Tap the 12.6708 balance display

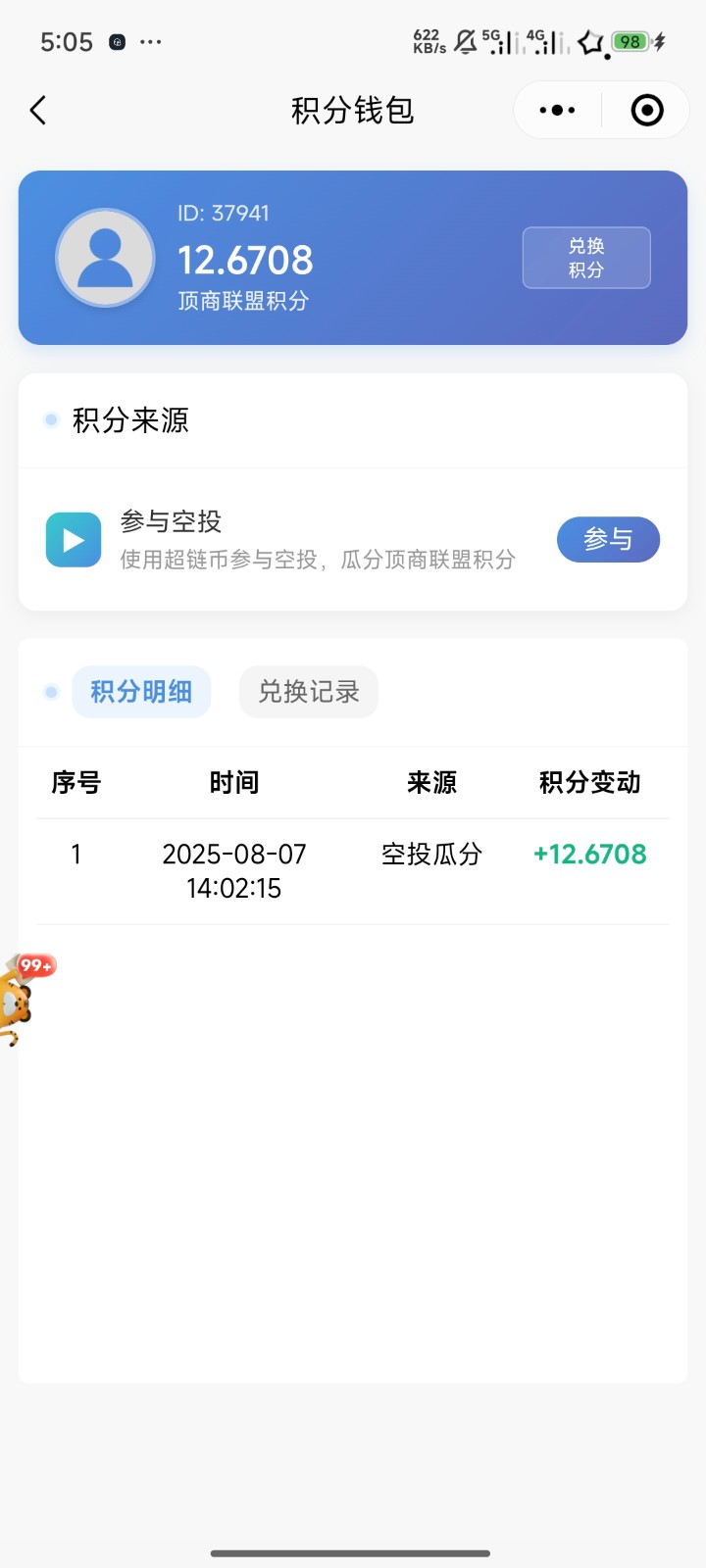(246, 260)
